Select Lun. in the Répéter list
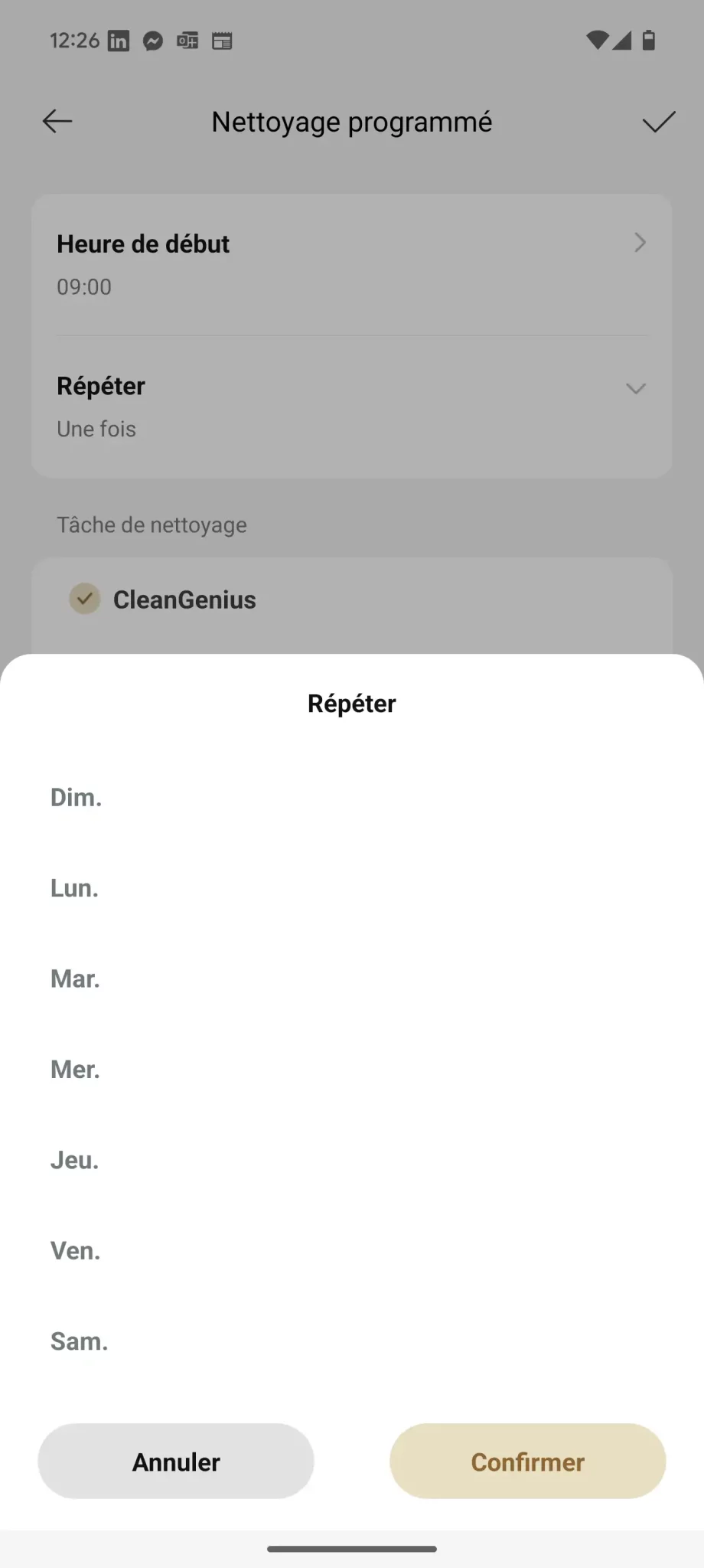The image size is (704, 1568). 352,888
